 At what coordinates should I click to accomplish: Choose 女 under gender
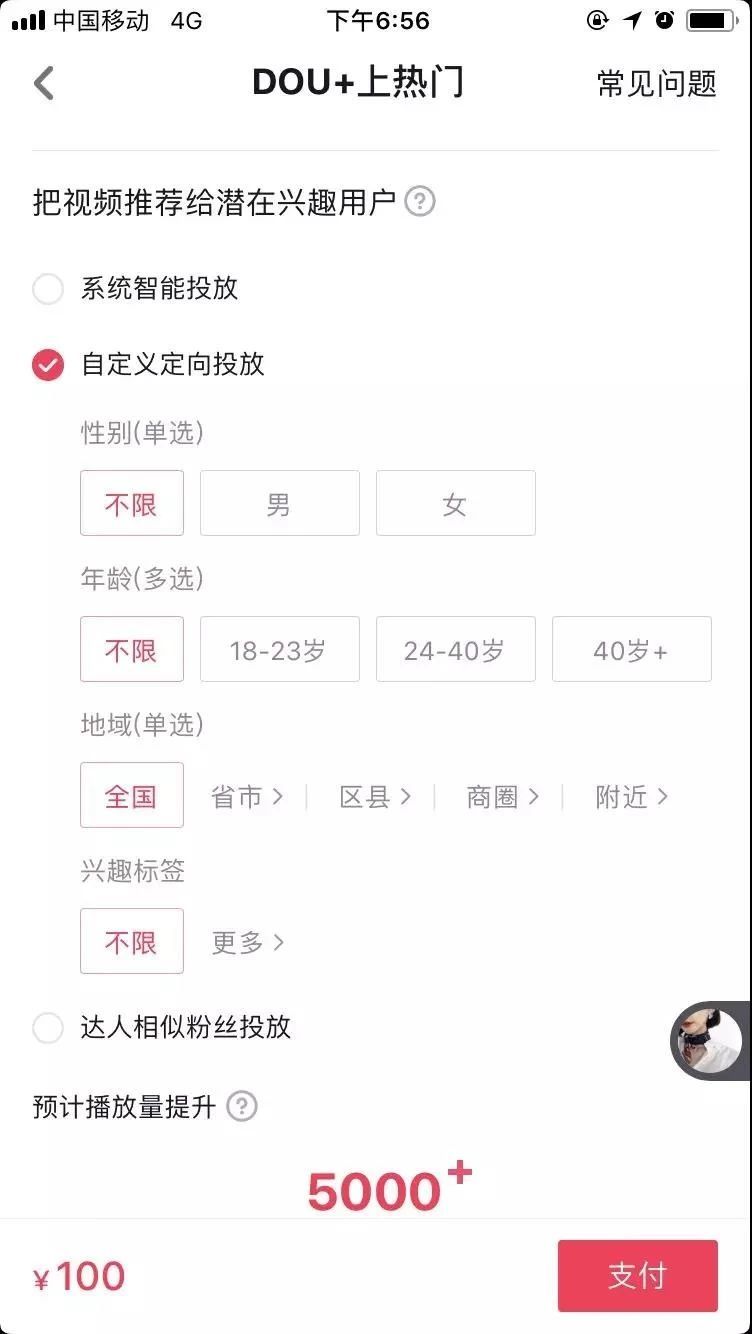point(455,504)
